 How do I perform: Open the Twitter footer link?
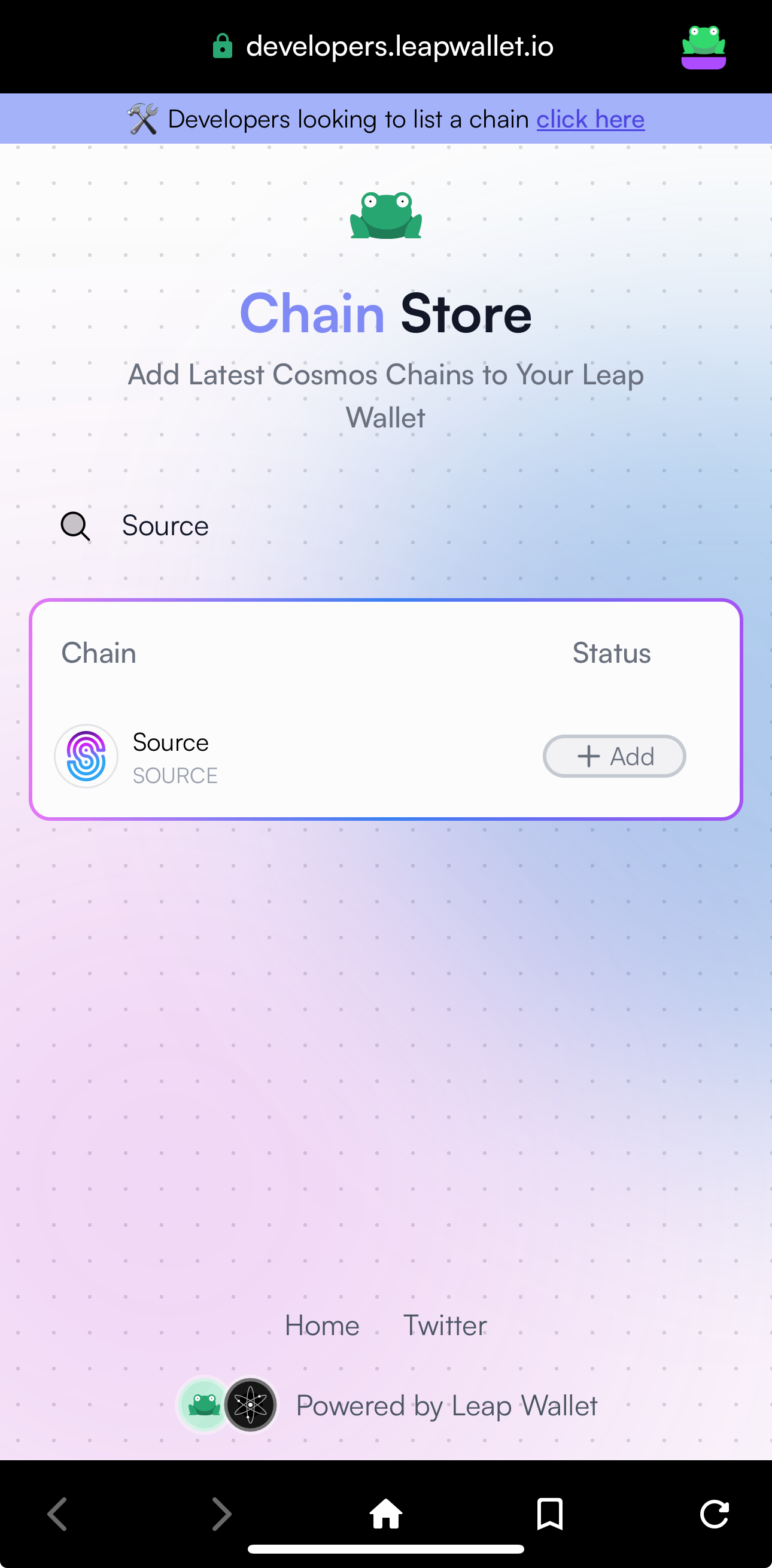point(445,1325)
